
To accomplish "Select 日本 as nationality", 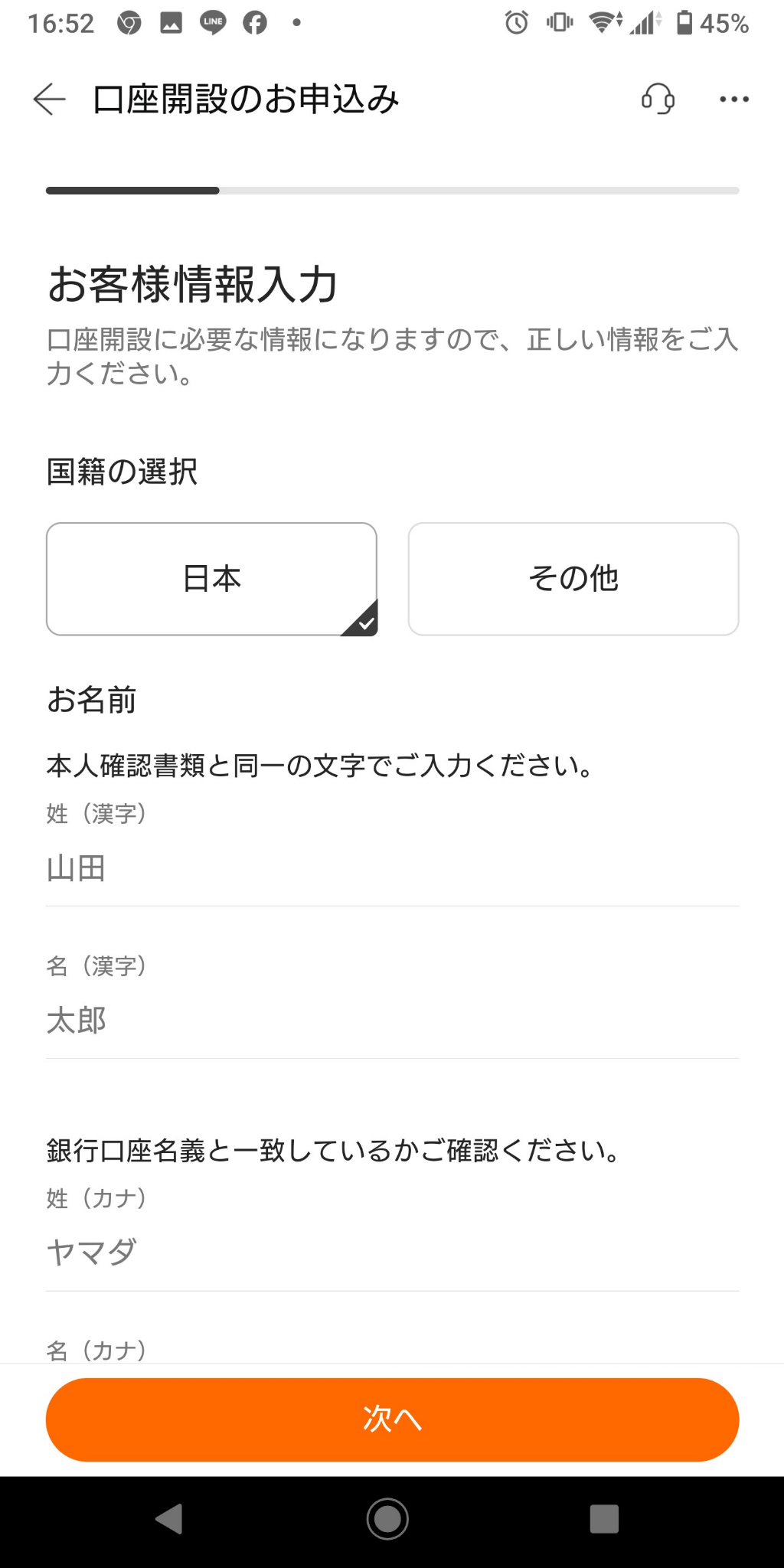I will point(211,579).
